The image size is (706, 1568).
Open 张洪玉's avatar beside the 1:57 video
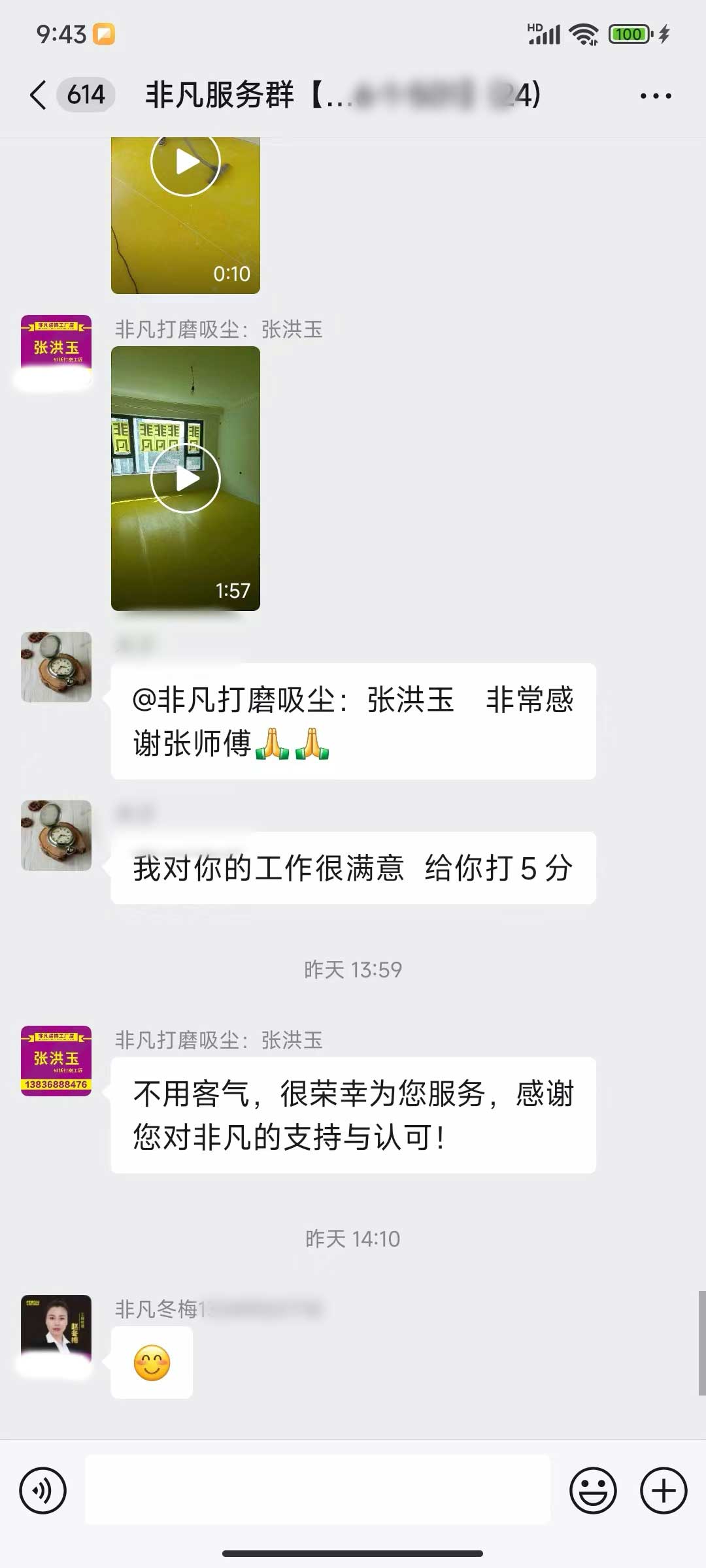coord(56,350)
